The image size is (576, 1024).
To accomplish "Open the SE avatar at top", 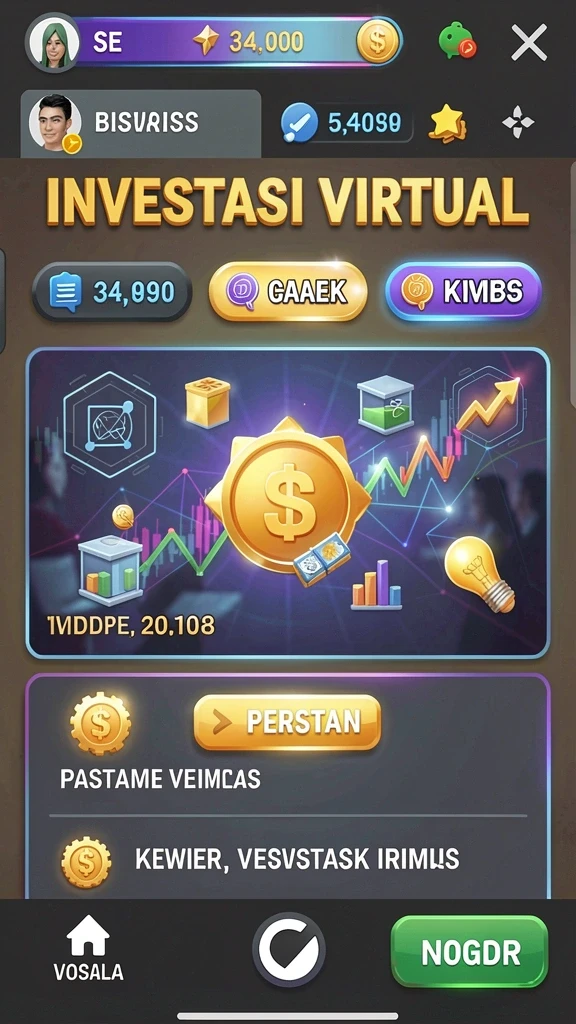I will (52, 42).
